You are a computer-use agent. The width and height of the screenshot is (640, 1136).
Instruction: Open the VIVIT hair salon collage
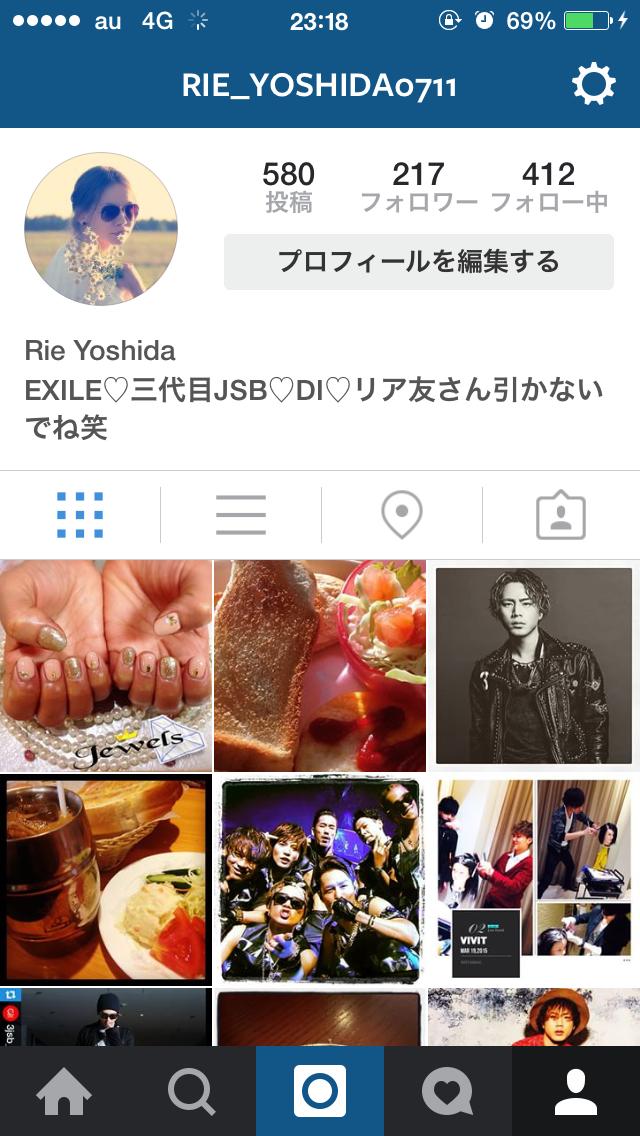pos(534,879)
